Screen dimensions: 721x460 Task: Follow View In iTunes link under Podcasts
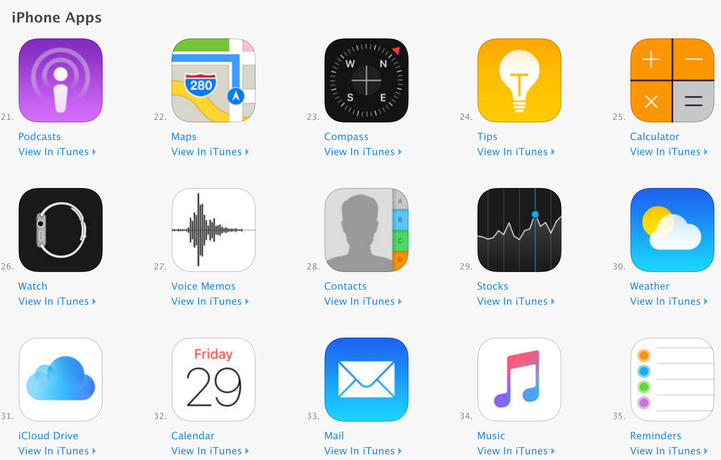56,152
